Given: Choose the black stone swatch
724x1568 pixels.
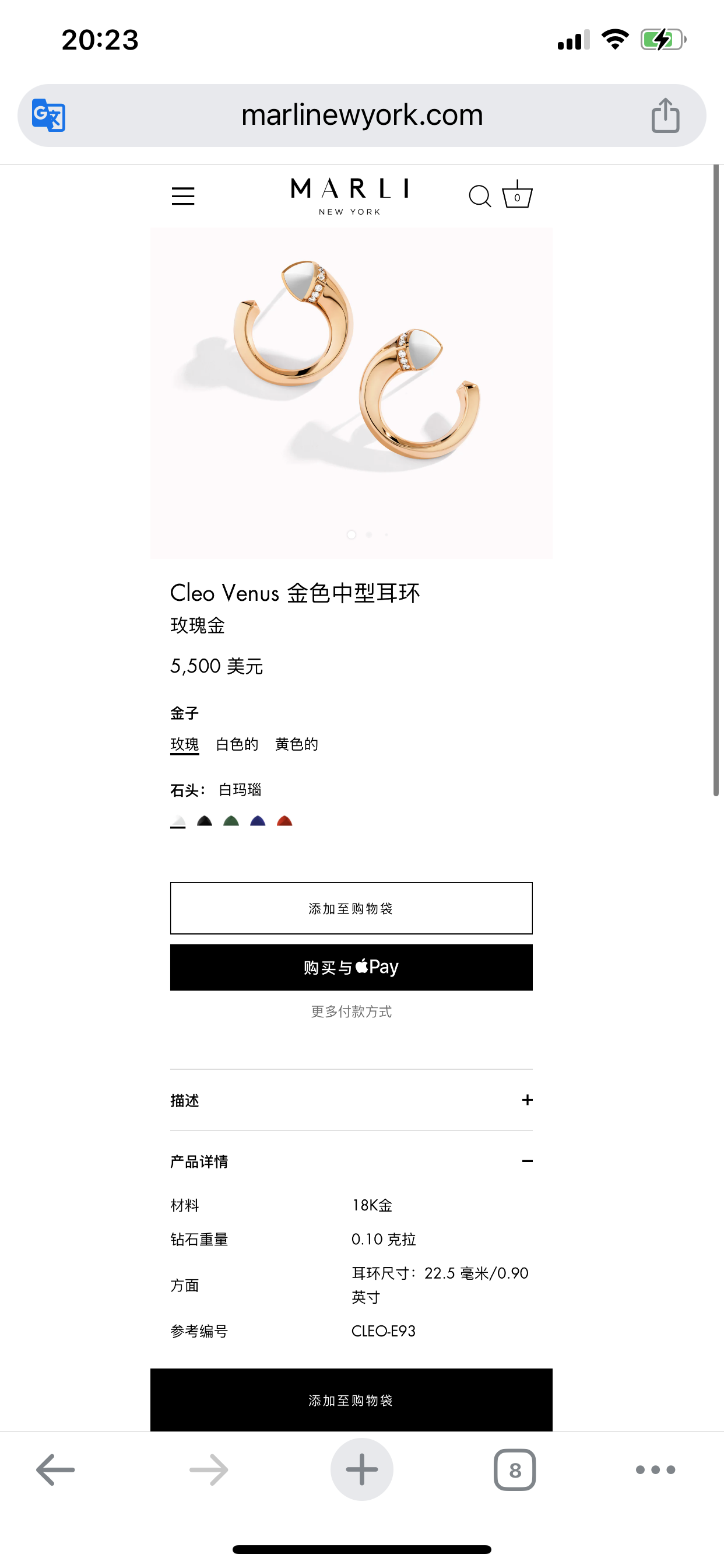Looking at the screenshot, I should tap(205, 821).
